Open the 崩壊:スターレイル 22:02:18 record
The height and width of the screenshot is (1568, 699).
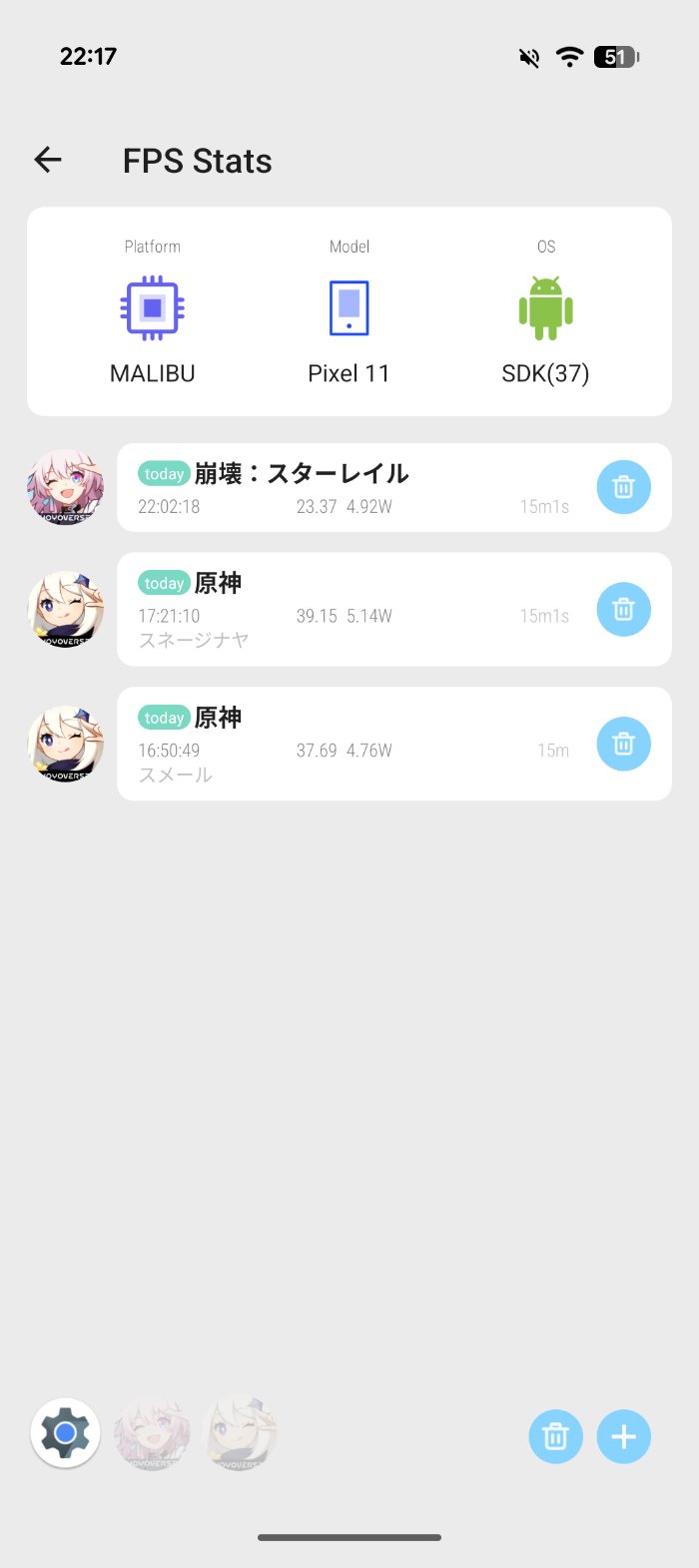coord(393,487)
